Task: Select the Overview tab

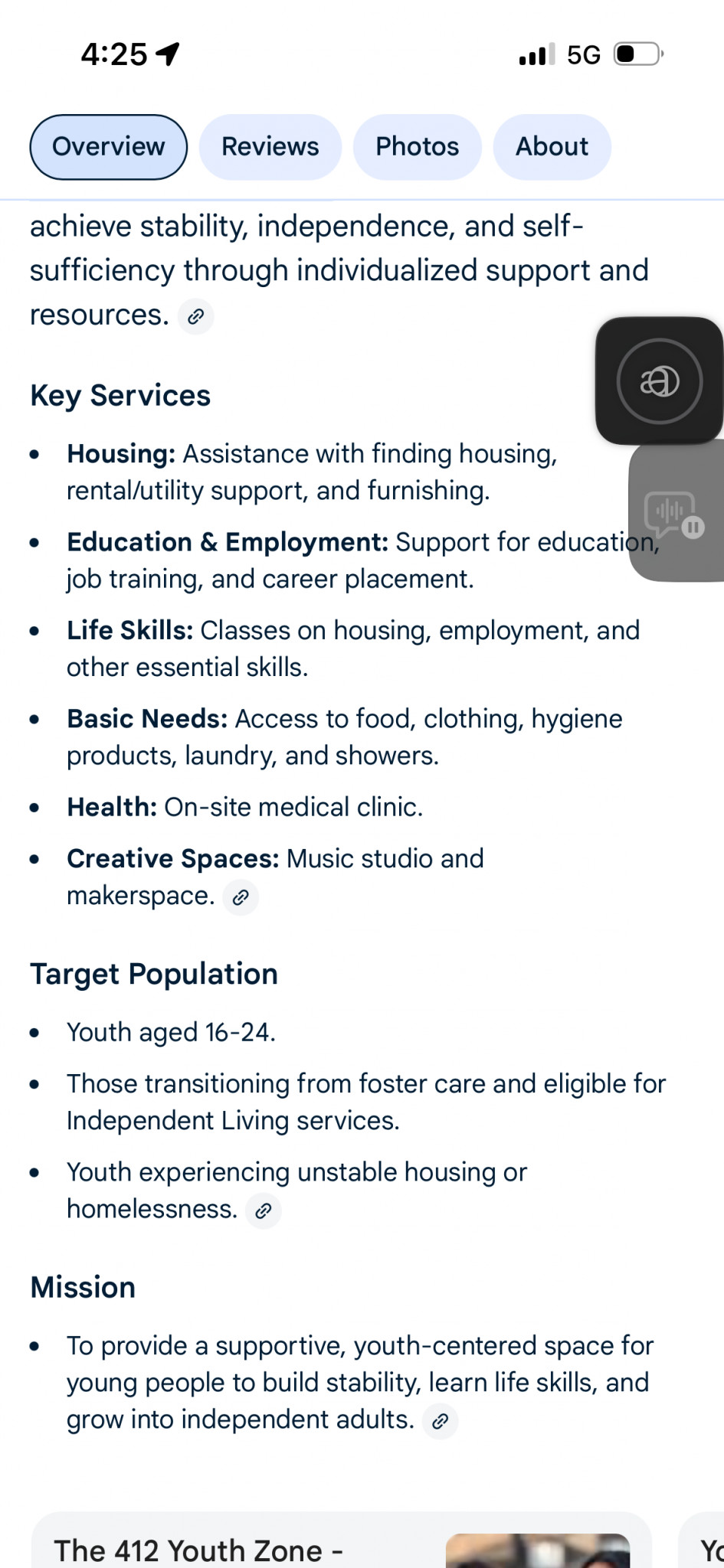Action: tap(108, 147)
